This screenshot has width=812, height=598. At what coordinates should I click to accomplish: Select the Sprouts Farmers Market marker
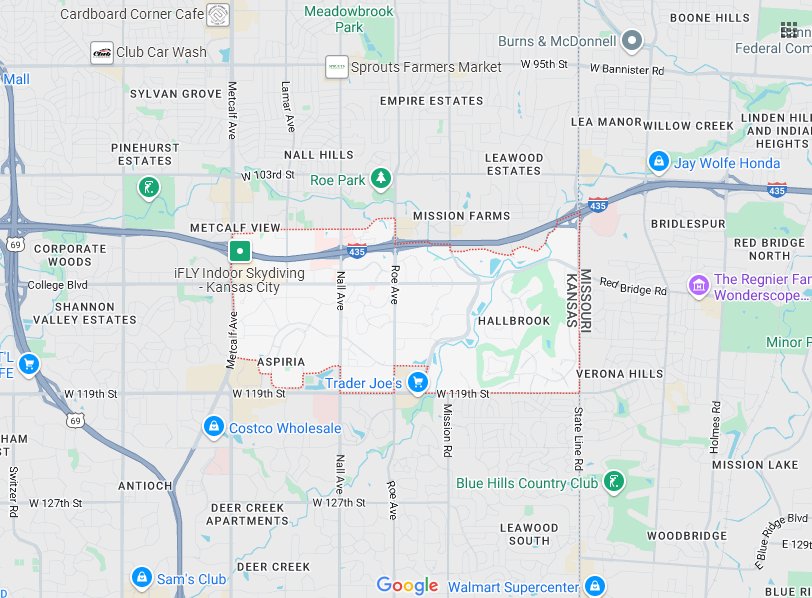click(337, 67)
